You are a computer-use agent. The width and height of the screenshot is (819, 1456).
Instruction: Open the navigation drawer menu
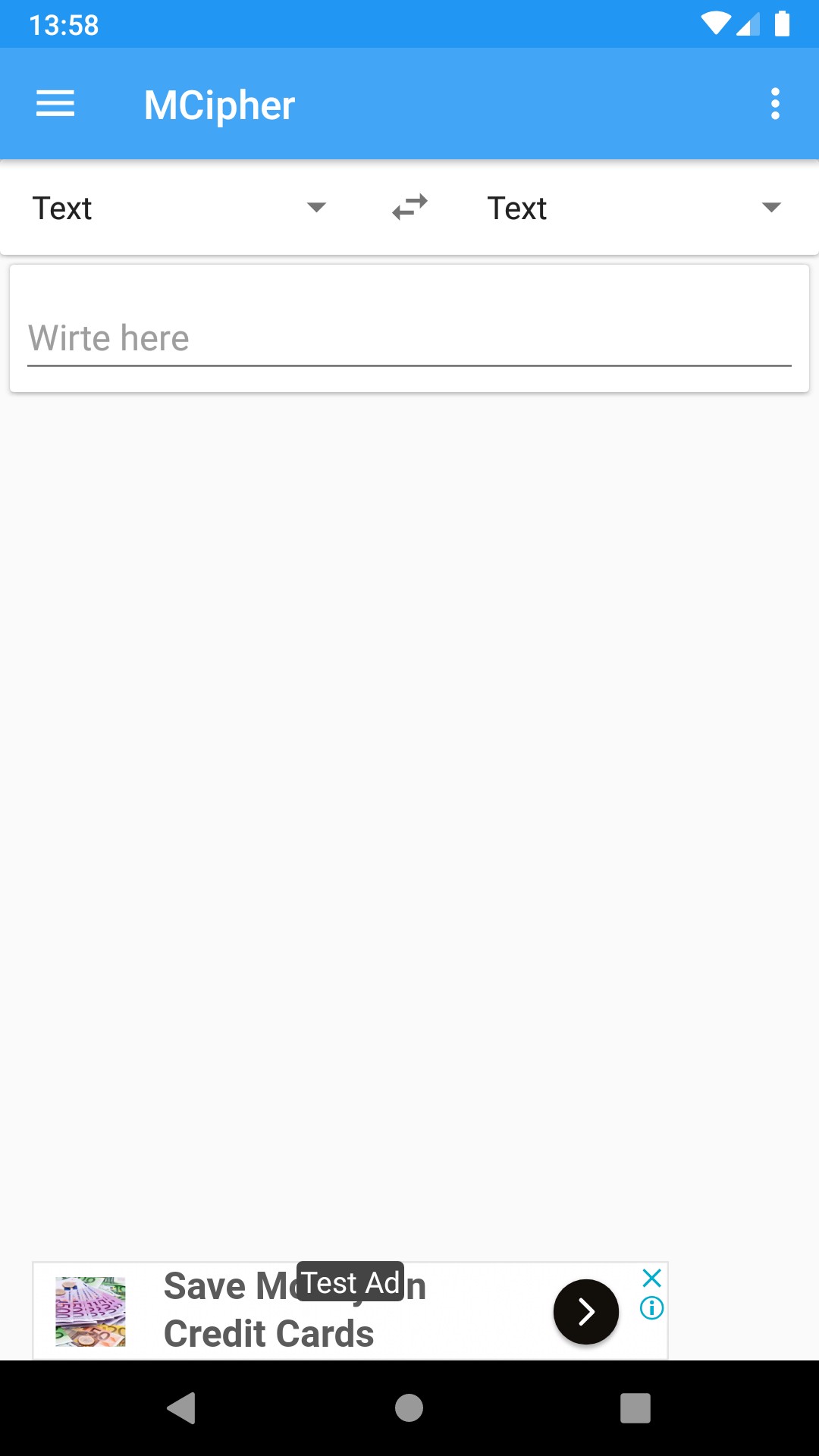click(55, 104)
